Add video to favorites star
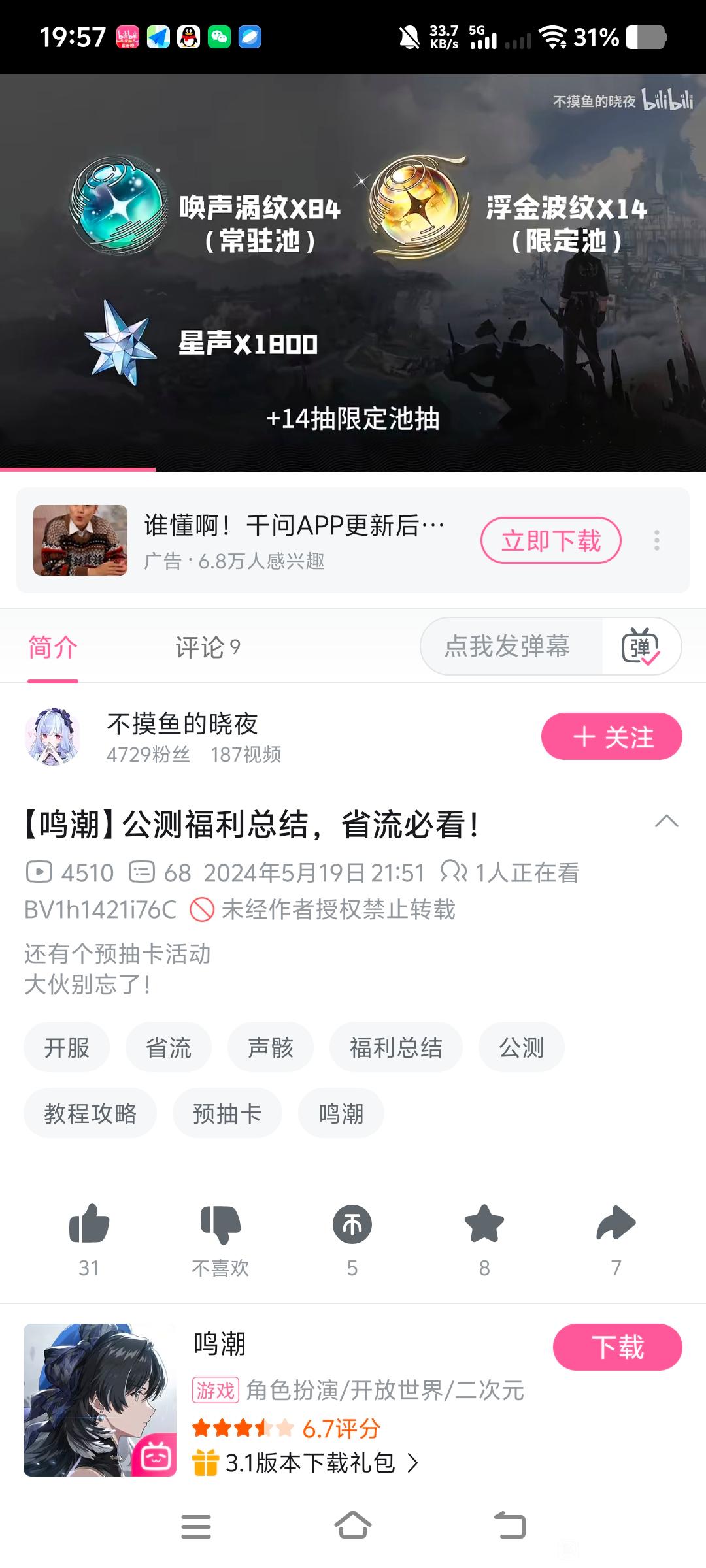This screenshot has height=1568, width=706. pos(484,1224)
